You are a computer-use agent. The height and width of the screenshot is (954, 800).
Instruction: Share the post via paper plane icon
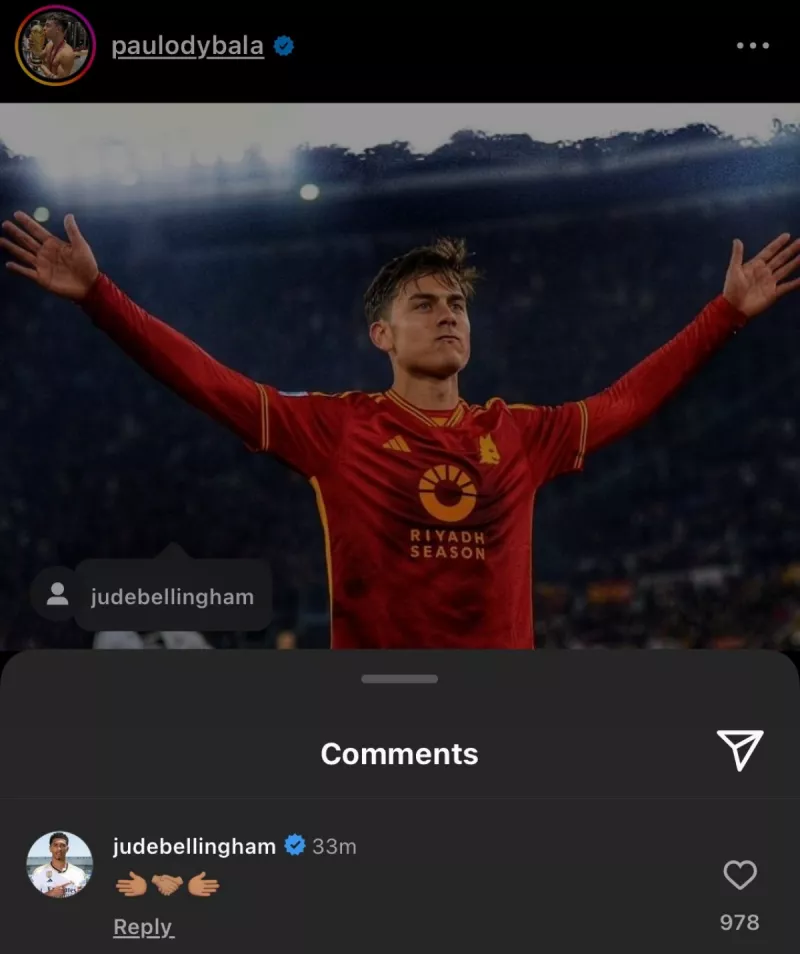(x=740, y=750)
